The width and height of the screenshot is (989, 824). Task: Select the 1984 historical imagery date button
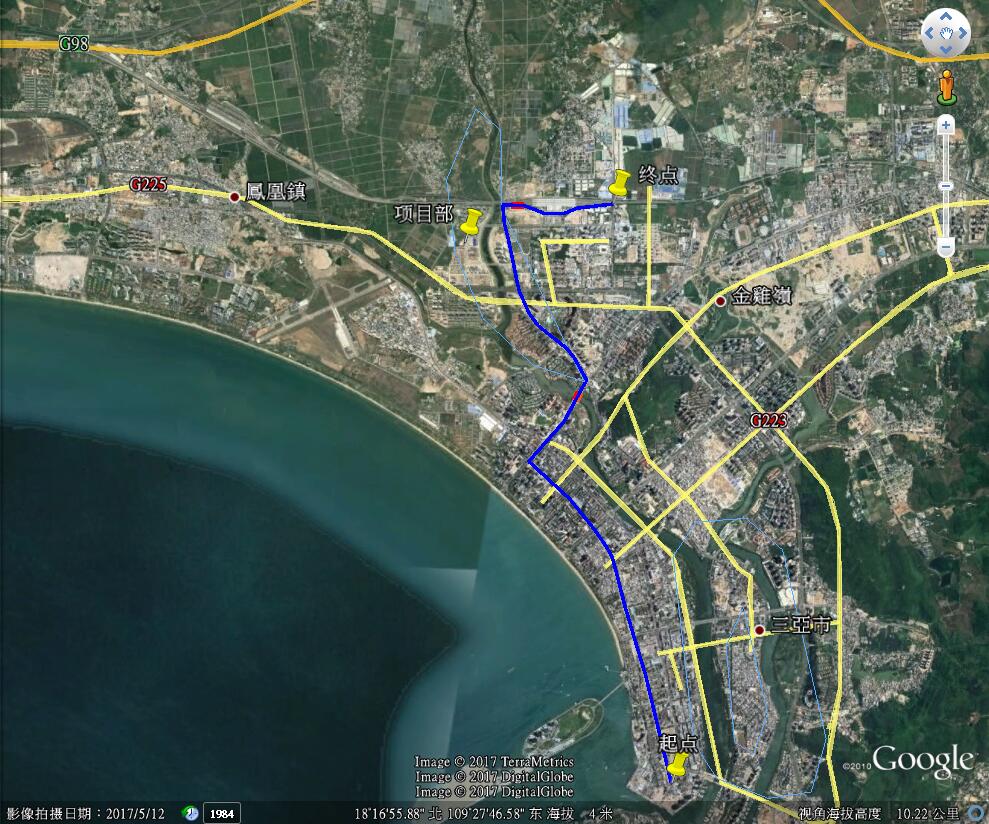pyautogui.click(x=221, y=813)
